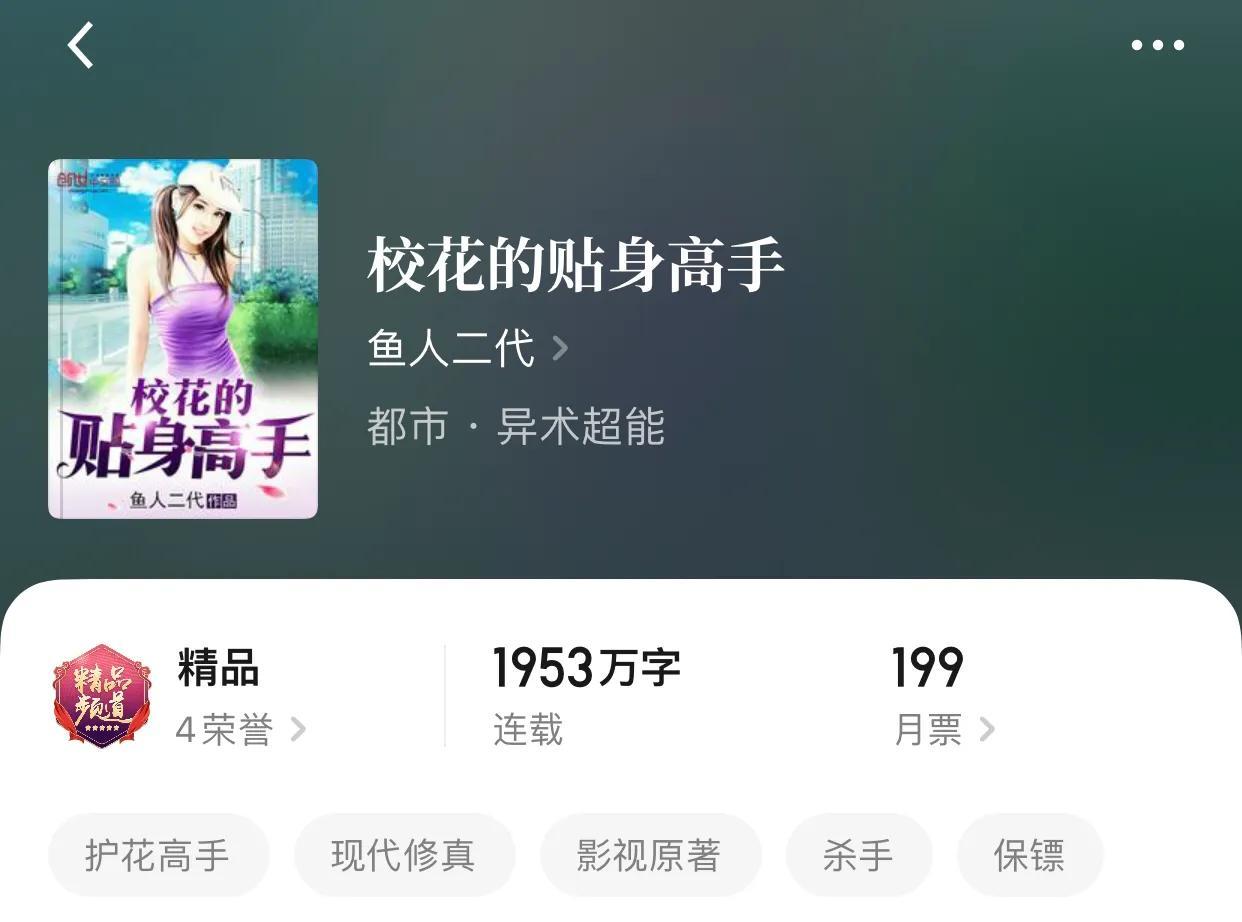Screen dimensions: 1242x922
Task: Open the book cover image
Action: [x=183, y=339]
